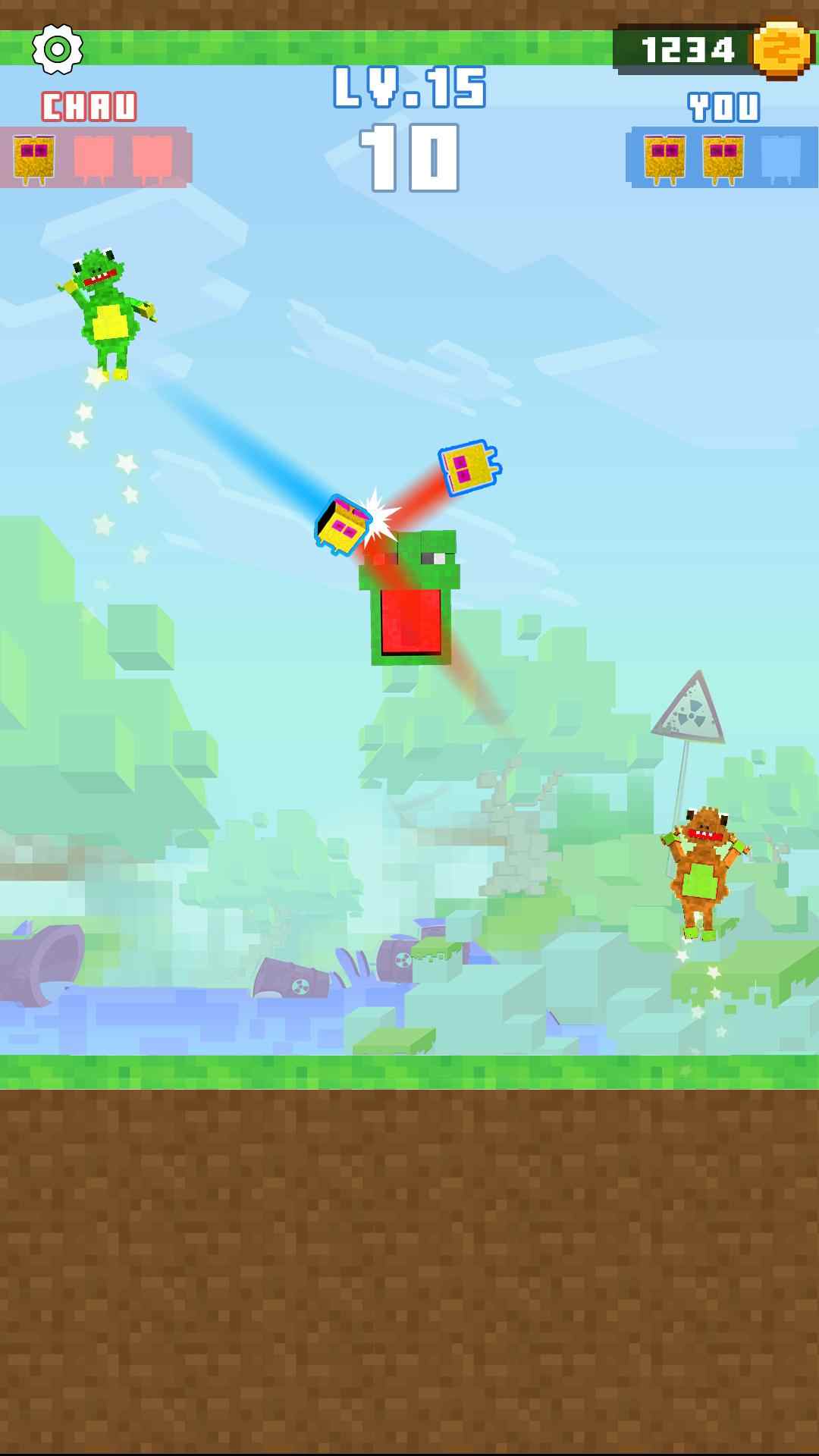Toggle the first empty pink slot in CHAU's lifebar
This screenshot has height=1456, width=819.
click(93, 158)
